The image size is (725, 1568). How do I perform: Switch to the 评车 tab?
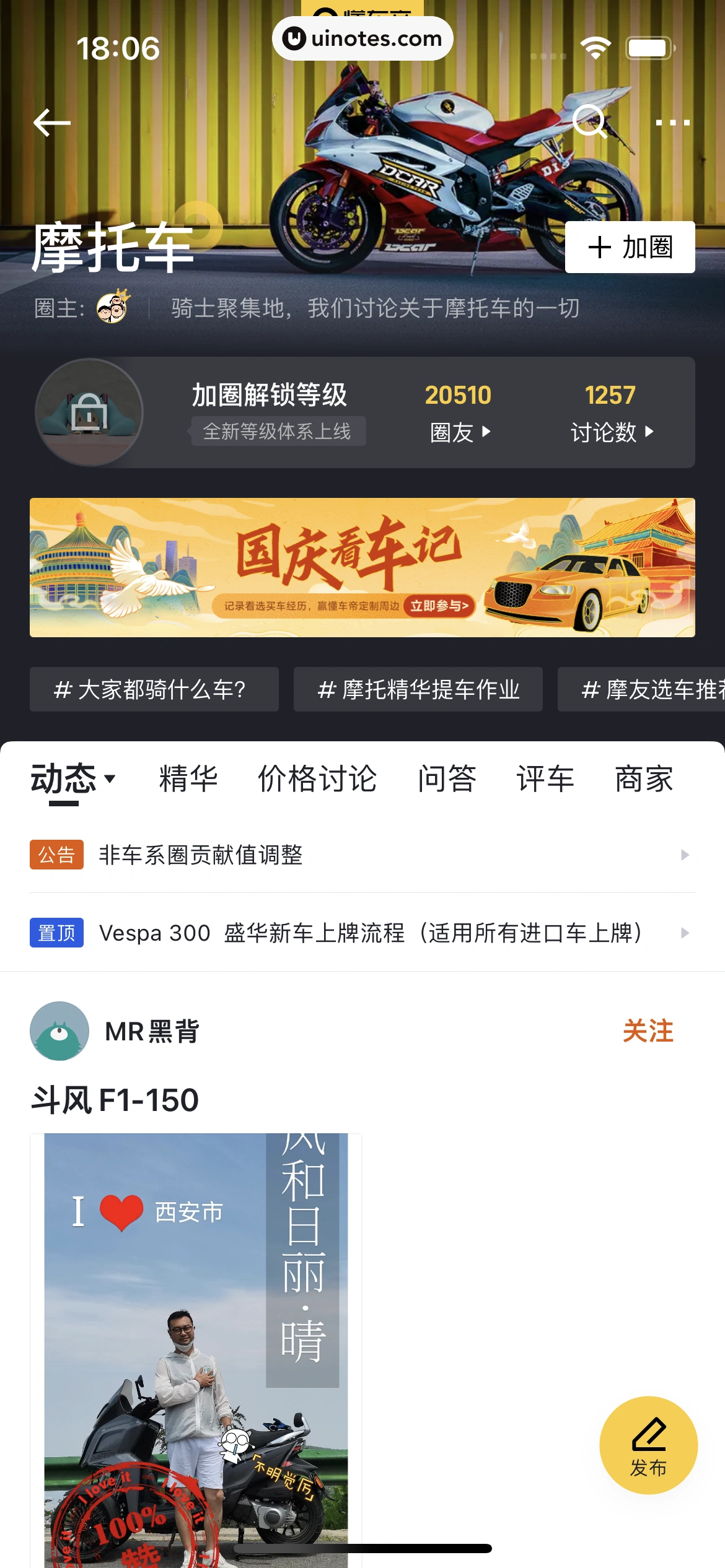tap(545, 778)
